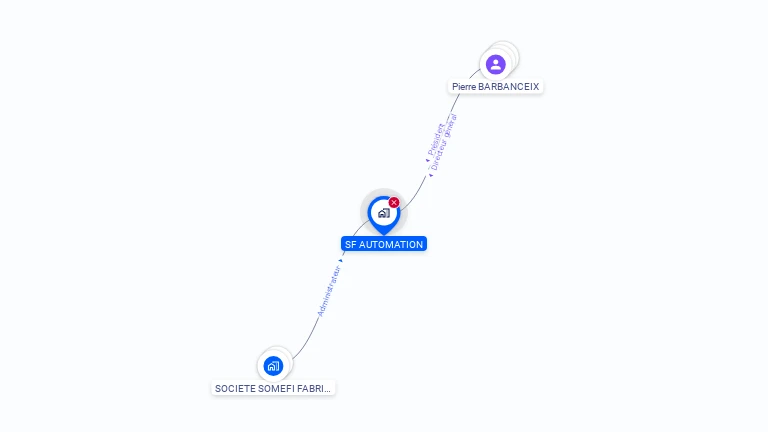Select the Pierre BARBANCEIX person node
The image size is (768, 432).
click(495, 65)
